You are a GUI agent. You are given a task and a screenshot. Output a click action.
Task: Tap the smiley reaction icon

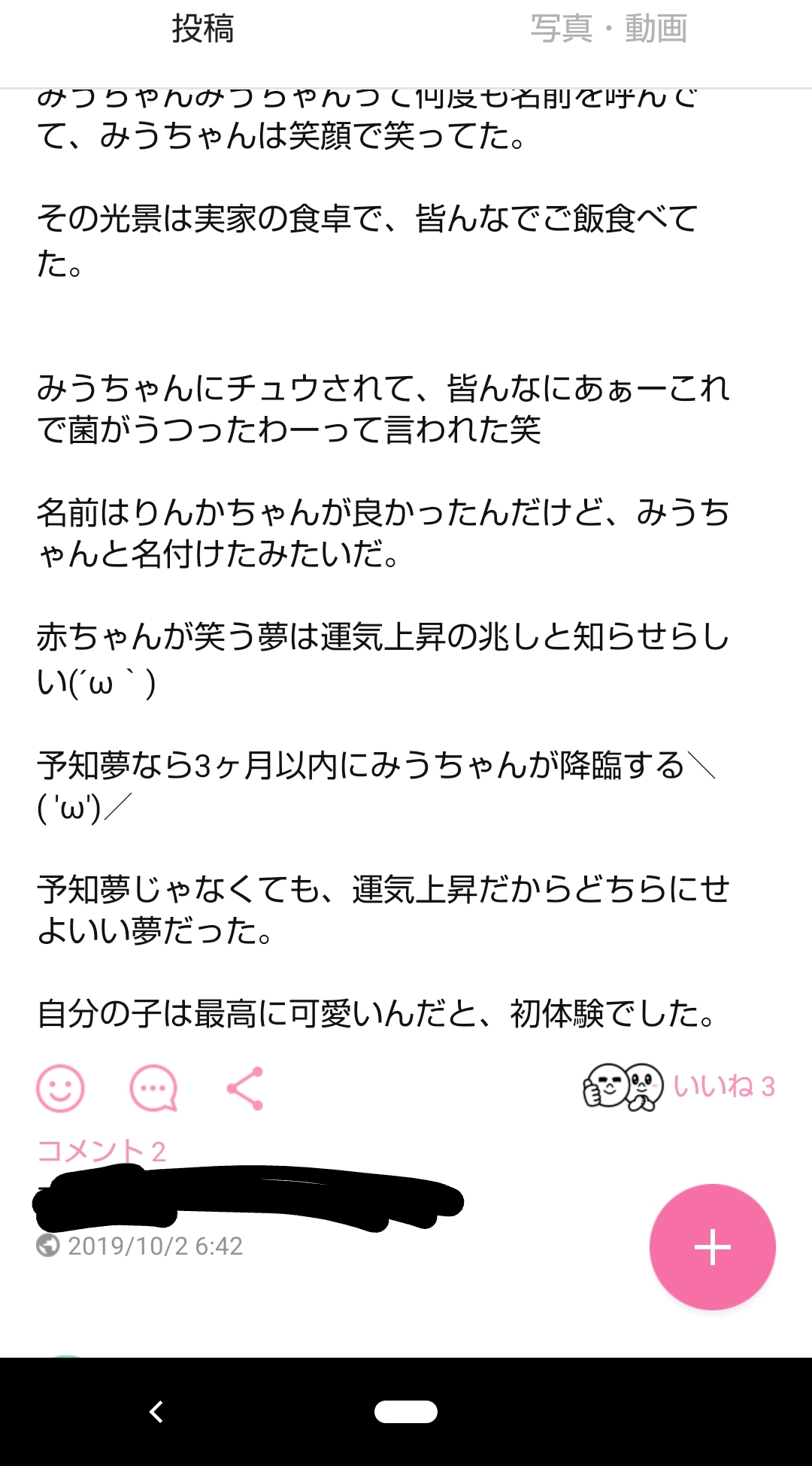coord(60,1088)
